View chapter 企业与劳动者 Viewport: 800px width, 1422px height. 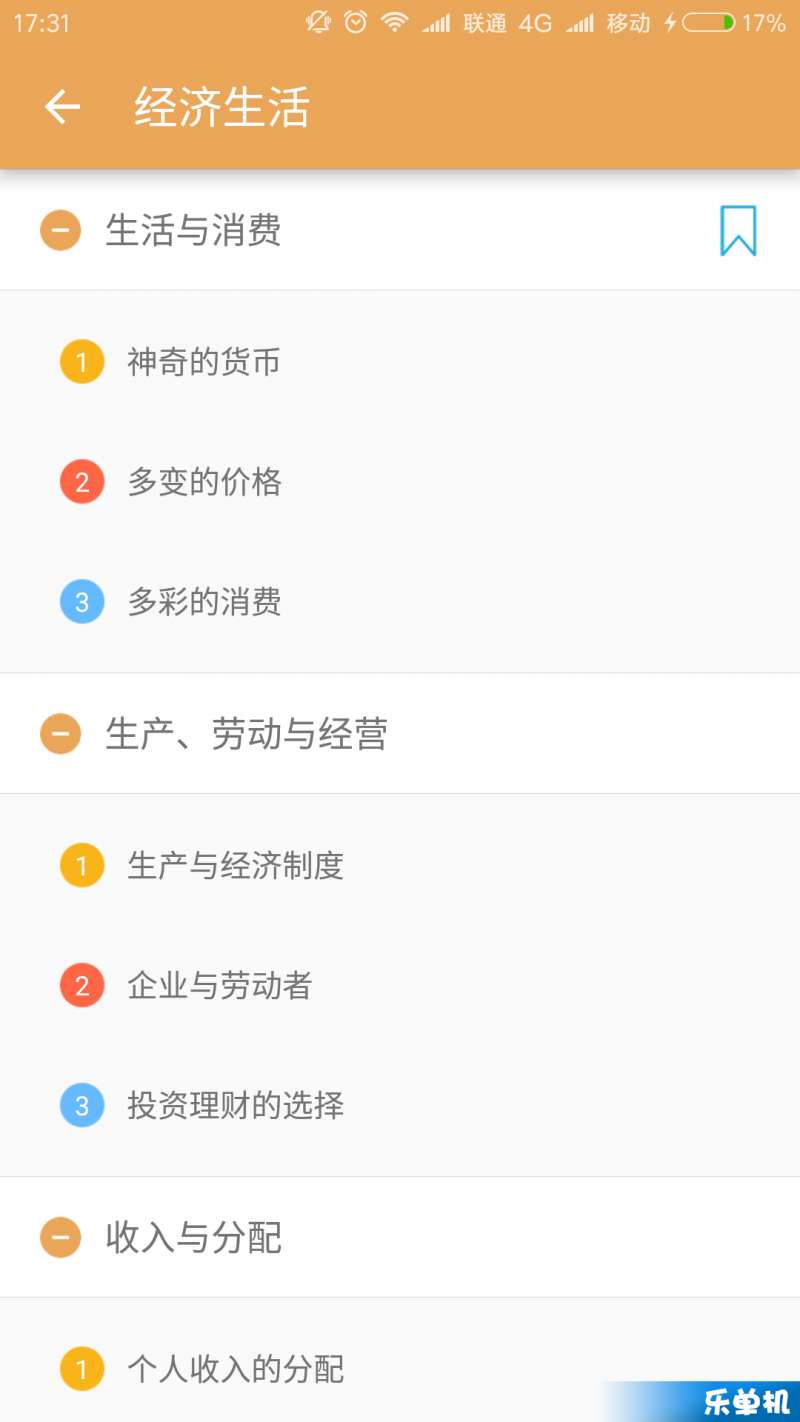pyautogui.click(x=400, y=986)
